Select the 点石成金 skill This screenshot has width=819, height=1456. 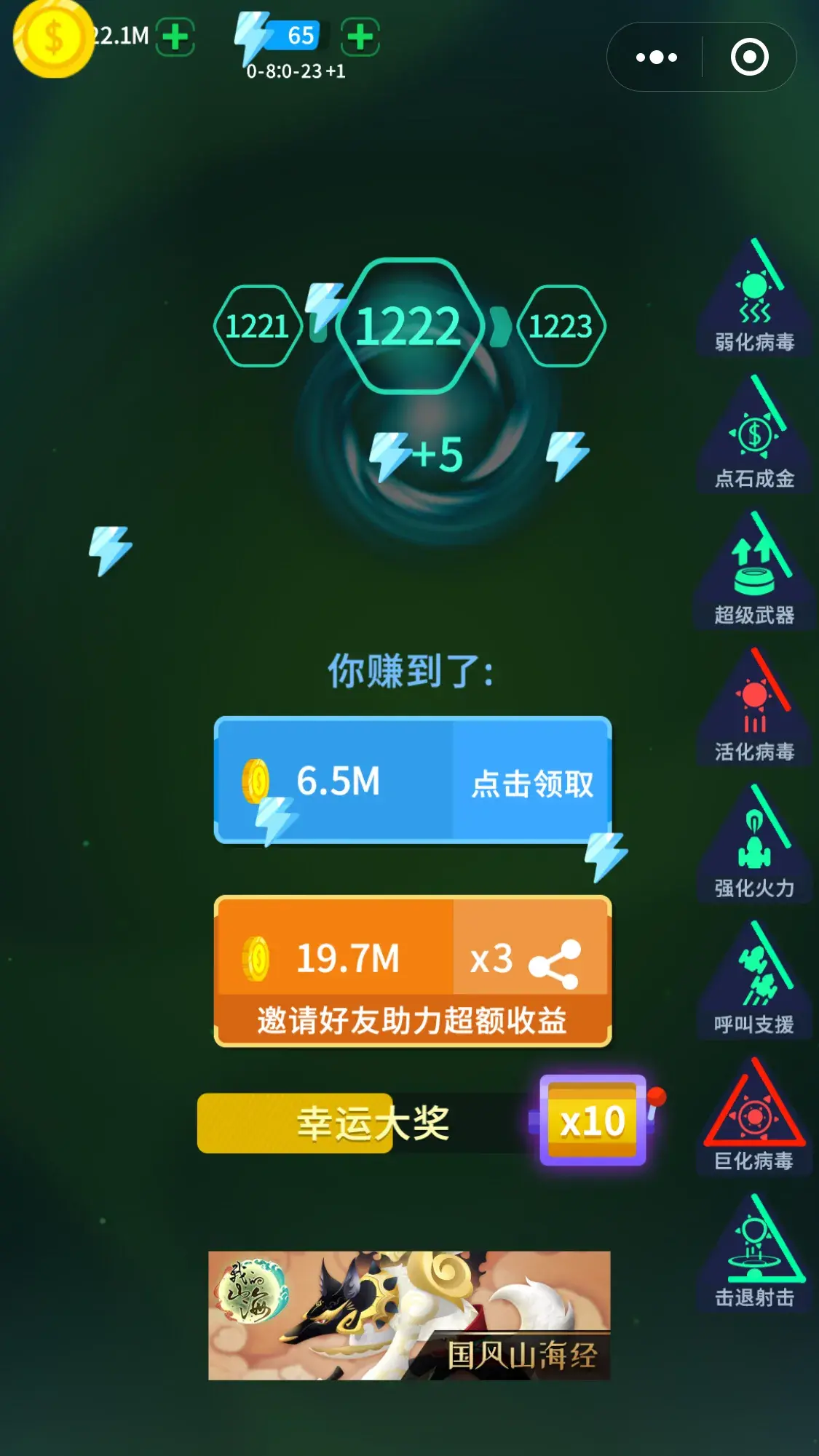[x=754, y=437]
